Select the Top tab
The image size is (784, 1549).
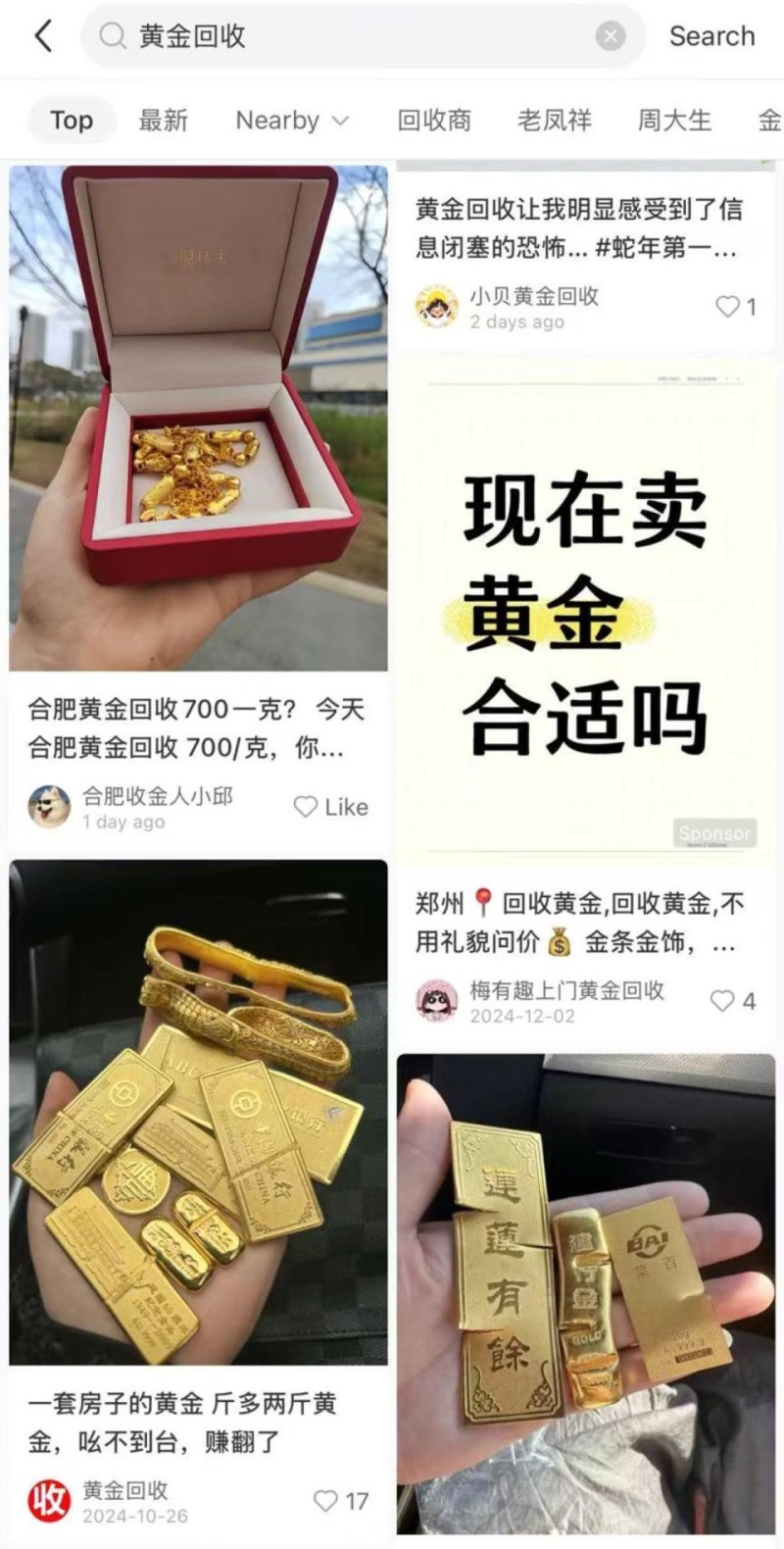[72, 121]
